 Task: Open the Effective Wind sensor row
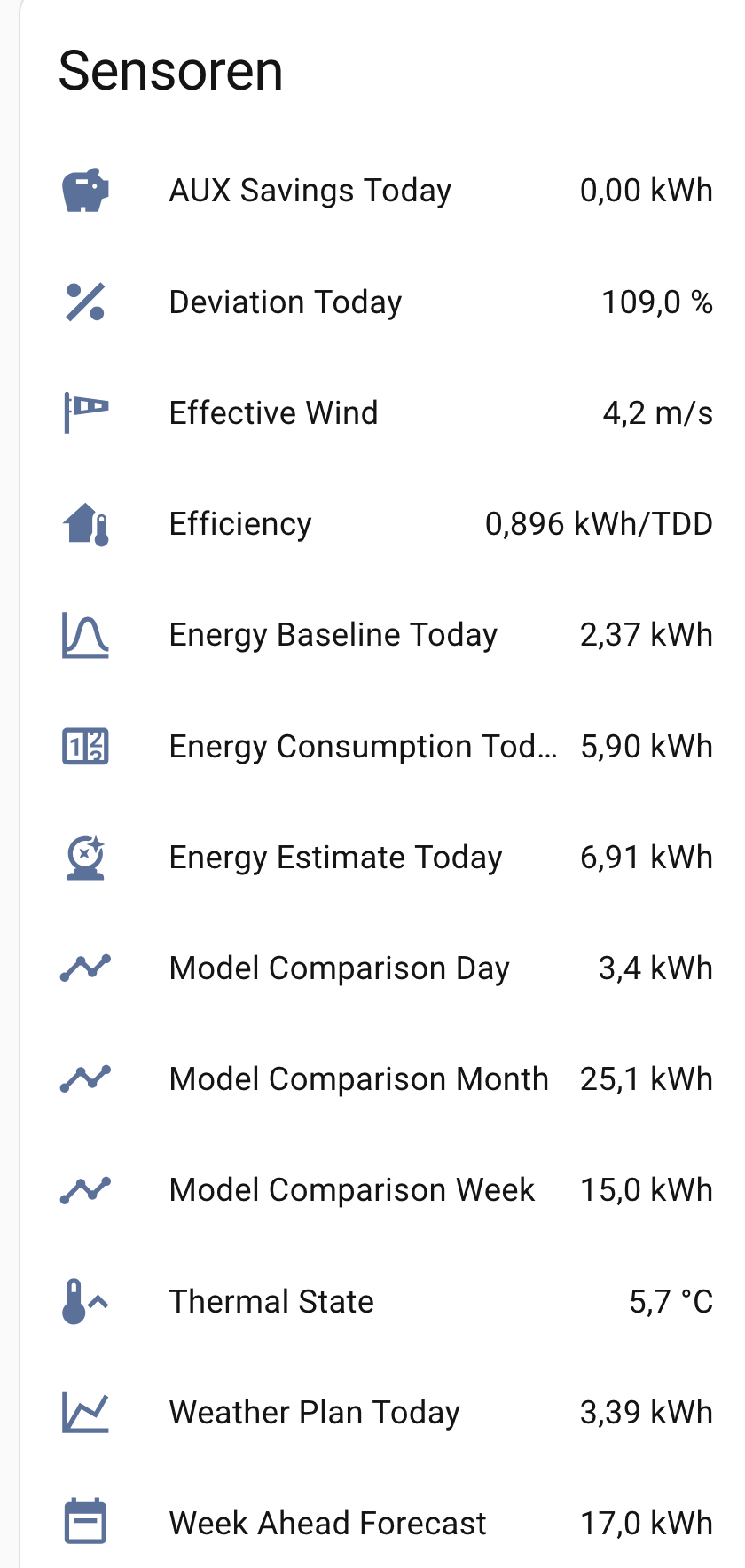[x=273, y=413]
